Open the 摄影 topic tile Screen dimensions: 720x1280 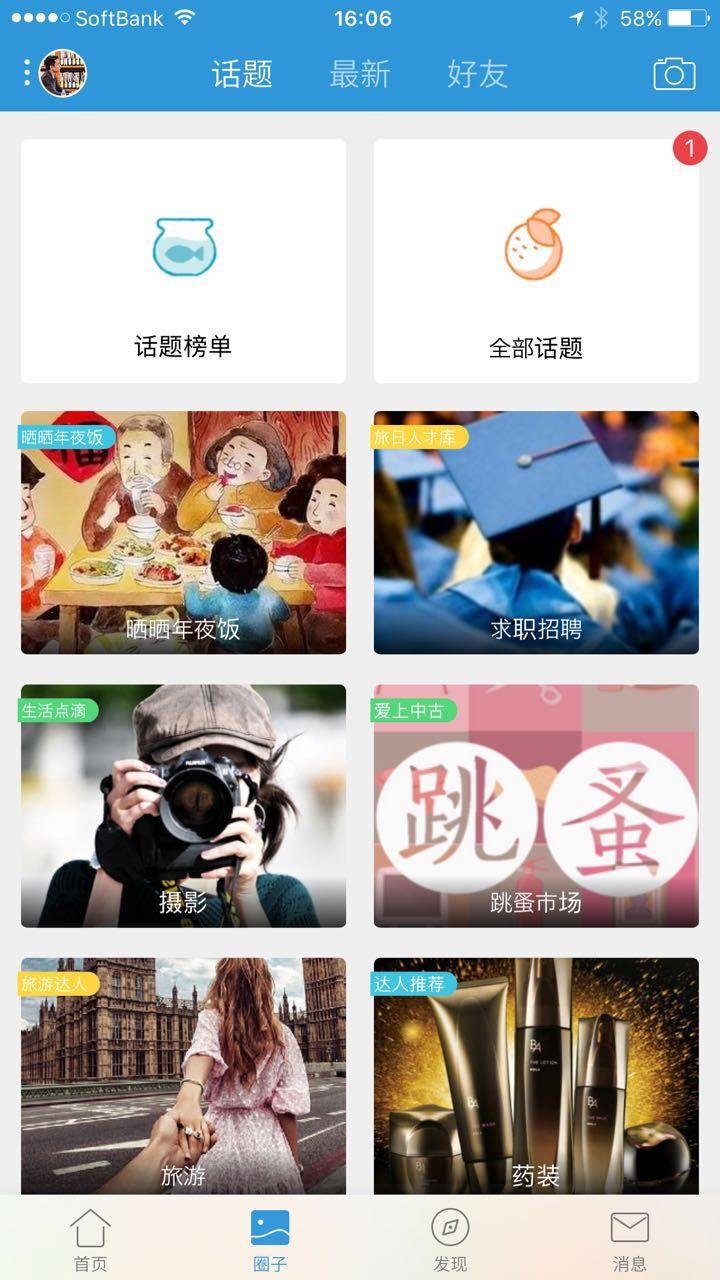pyautogui.click(x=183, y=805)
